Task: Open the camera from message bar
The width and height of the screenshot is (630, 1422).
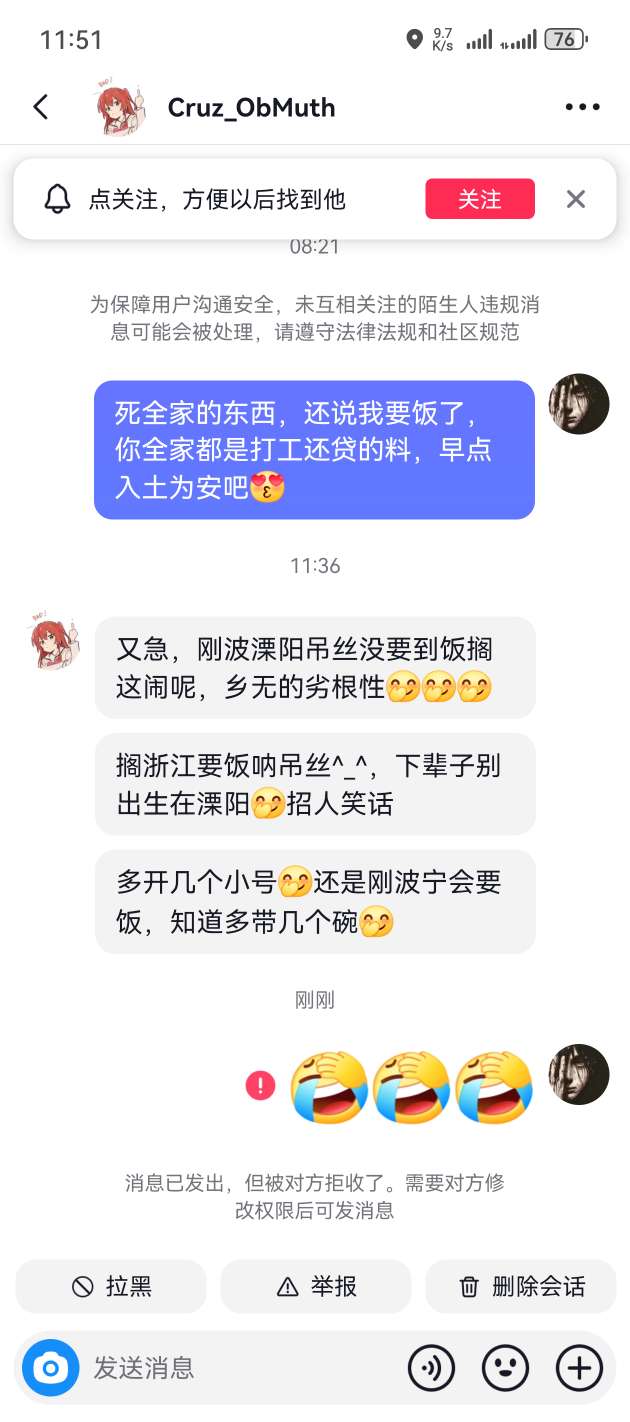Action: click(50, 1367)
